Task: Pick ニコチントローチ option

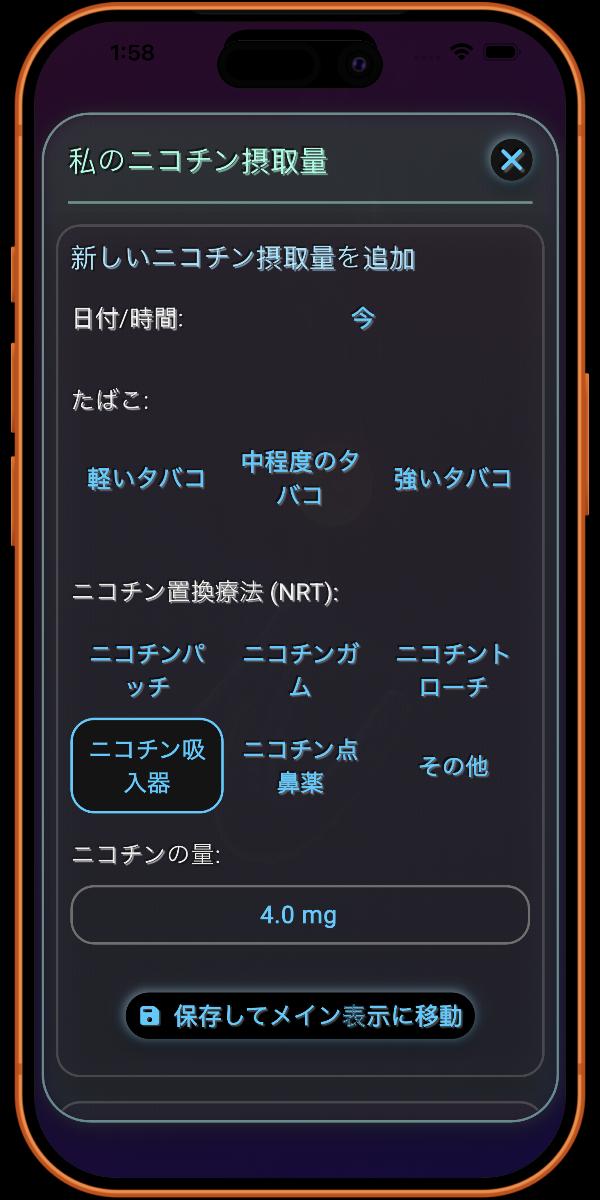Action: (x=453, y=670)
